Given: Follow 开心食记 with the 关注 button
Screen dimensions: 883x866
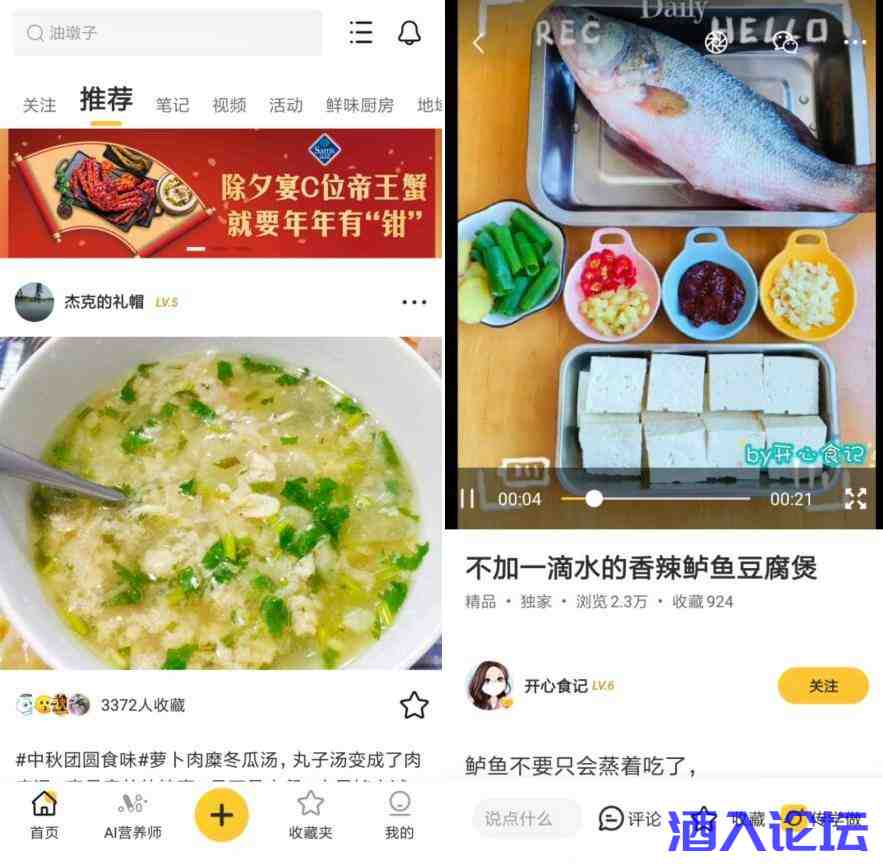Looking at the screenshot, I should click(823, 686).
